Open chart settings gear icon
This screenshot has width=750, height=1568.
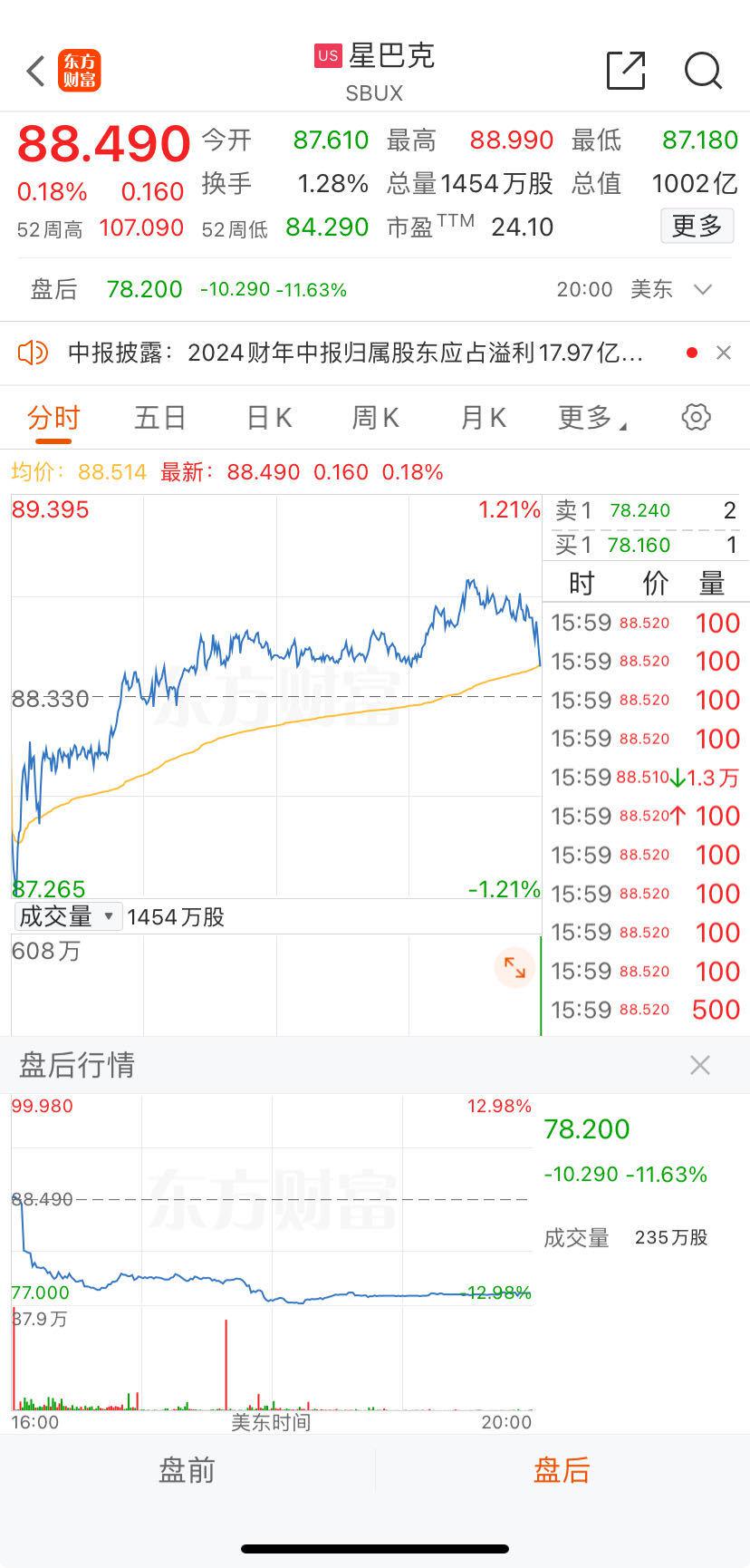(696, 417)
